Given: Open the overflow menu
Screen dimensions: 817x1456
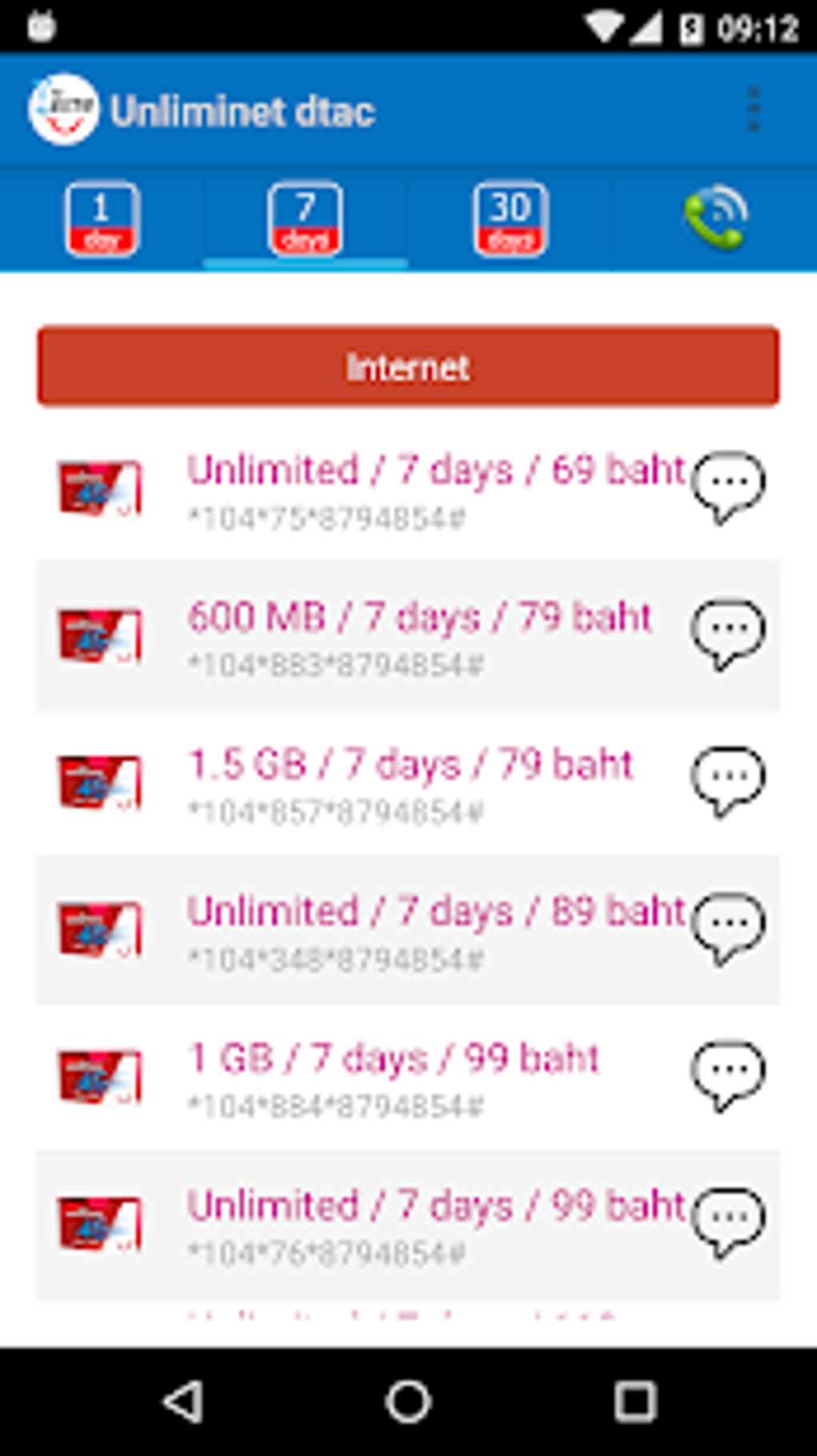Looking at the screenshot, I should tap(753, 110).
